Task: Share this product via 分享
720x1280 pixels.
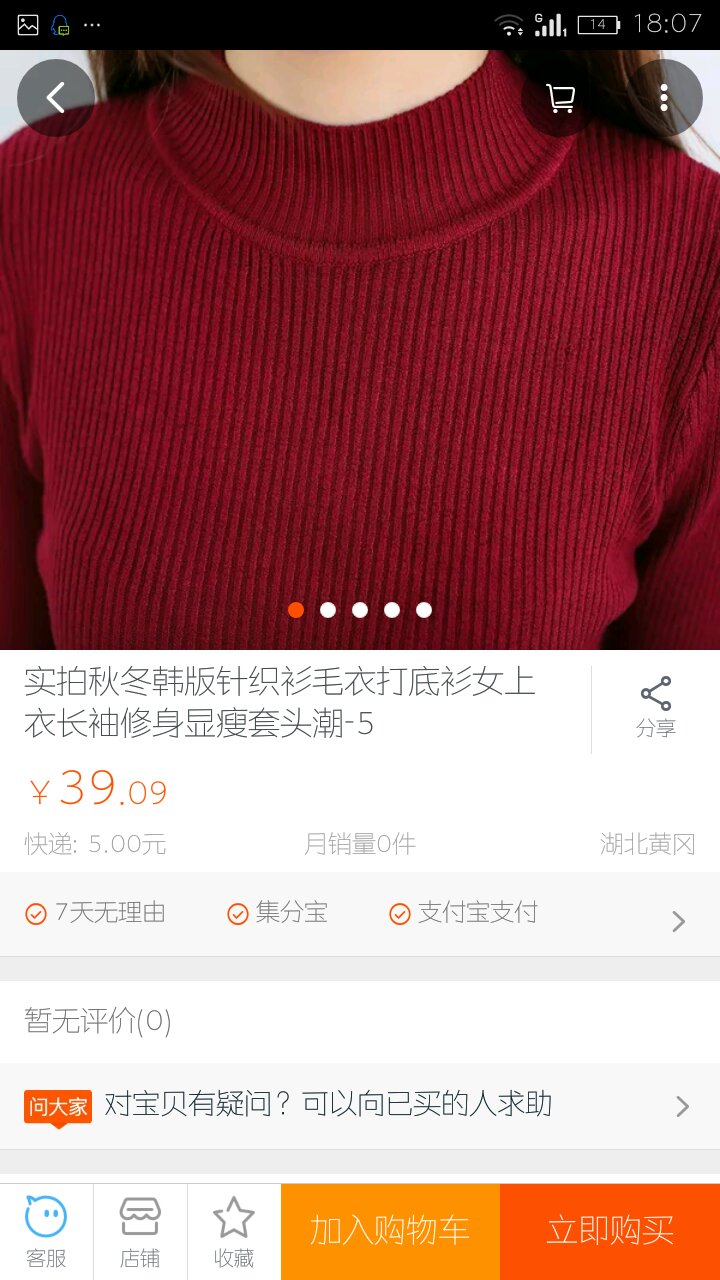Action: coord(656,709)
